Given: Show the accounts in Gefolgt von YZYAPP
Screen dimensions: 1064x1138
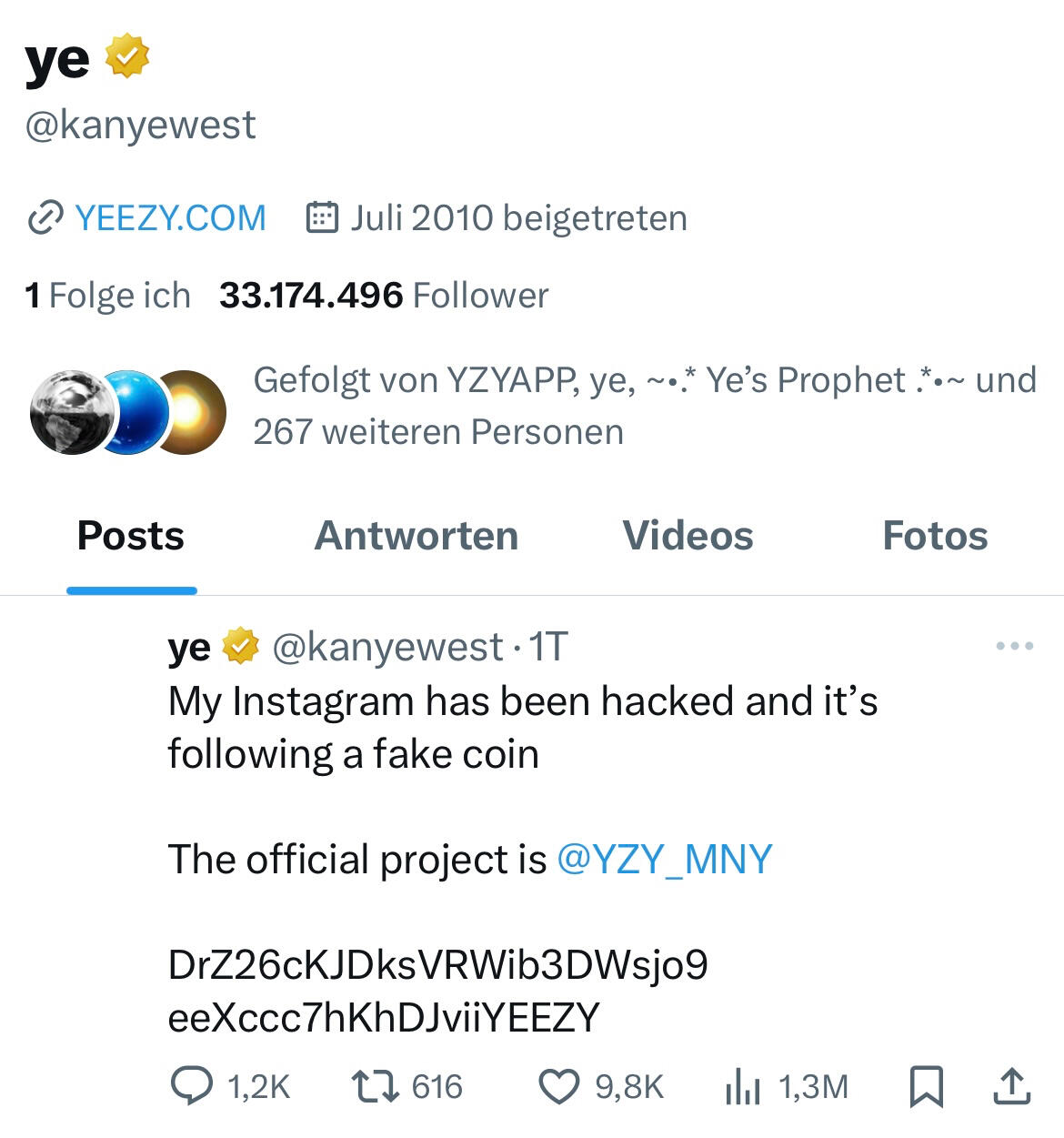Looking at the screenshot, I should (644, 406).
